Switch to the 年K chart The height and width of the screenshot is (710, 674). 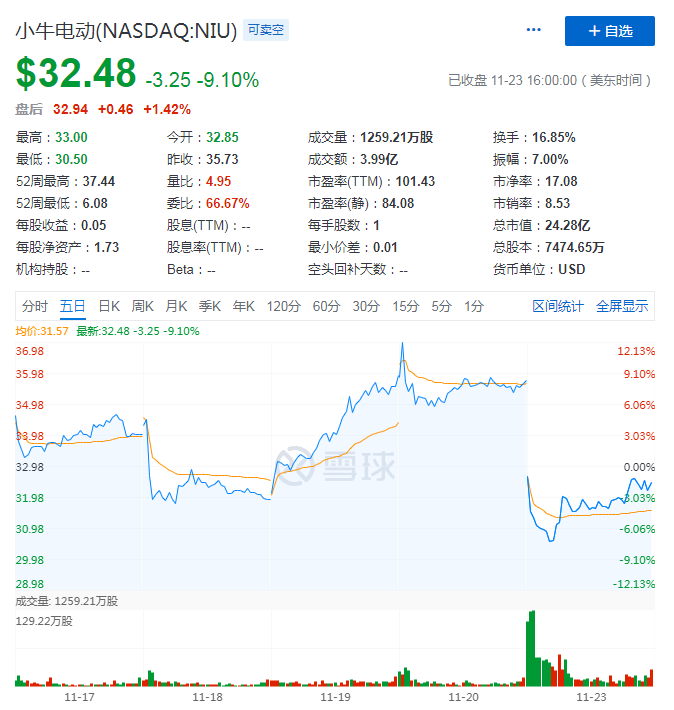244,306
